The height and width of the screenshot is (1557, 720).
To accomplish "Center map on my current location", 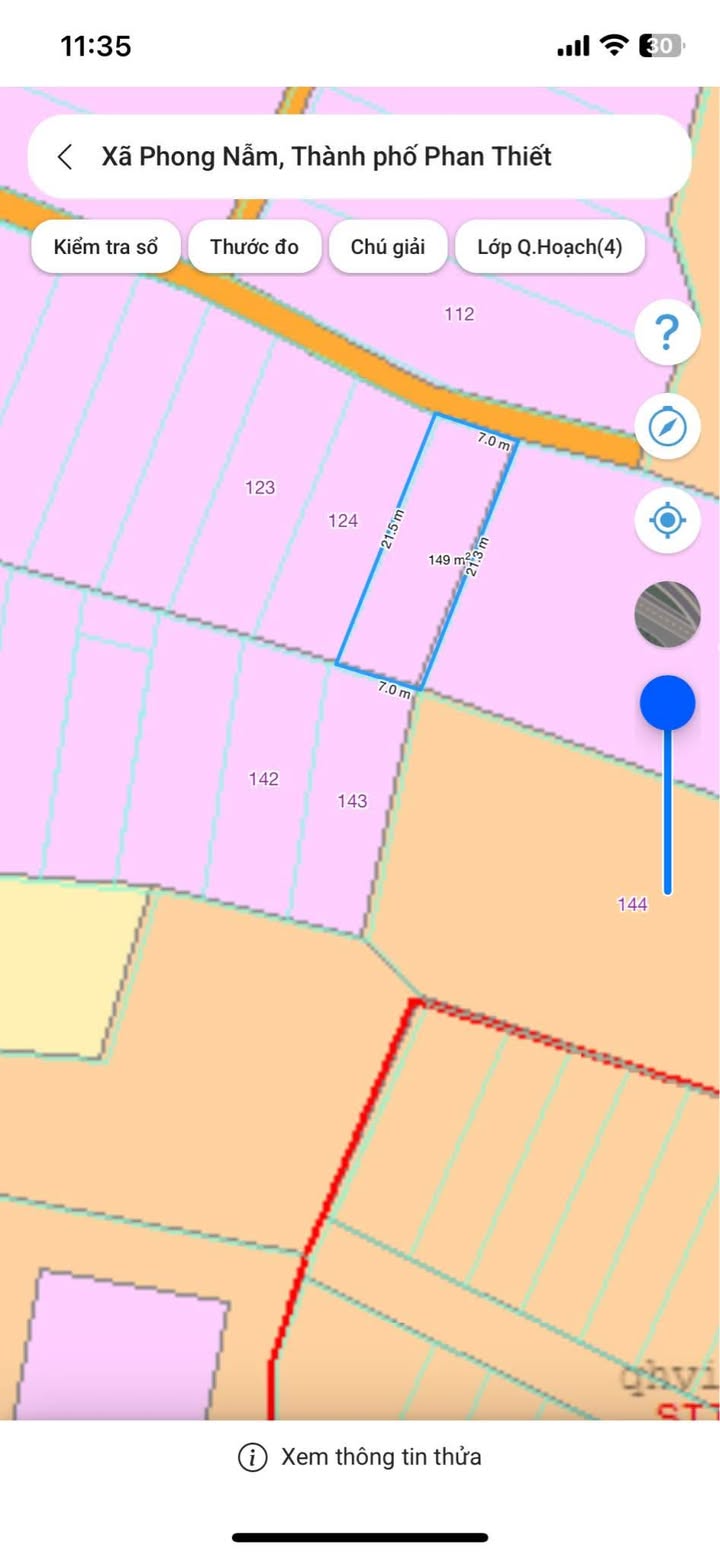I will (667, 520).
